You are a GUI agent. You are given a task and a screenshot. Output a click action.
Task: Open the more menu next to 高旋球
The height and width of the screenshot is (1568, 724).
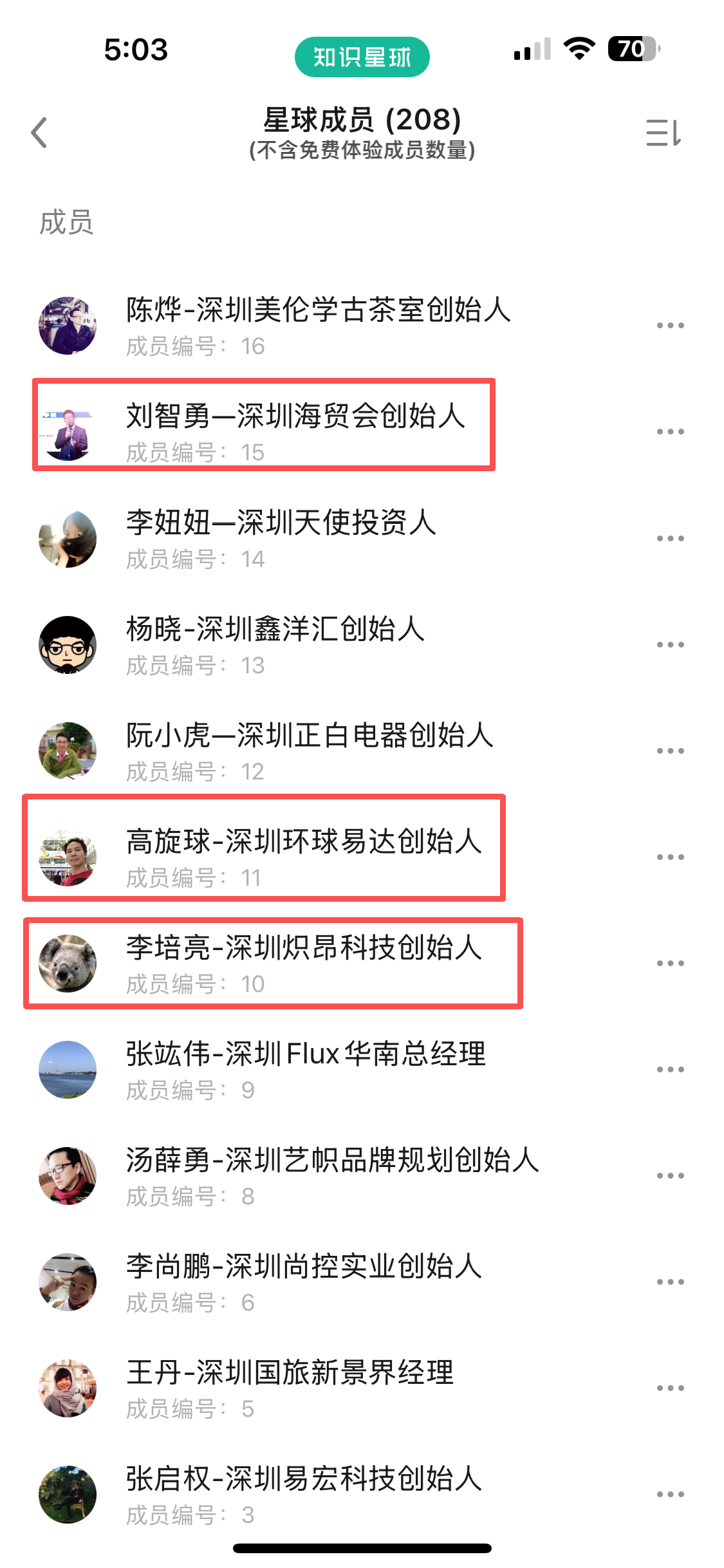click(670, 857)
